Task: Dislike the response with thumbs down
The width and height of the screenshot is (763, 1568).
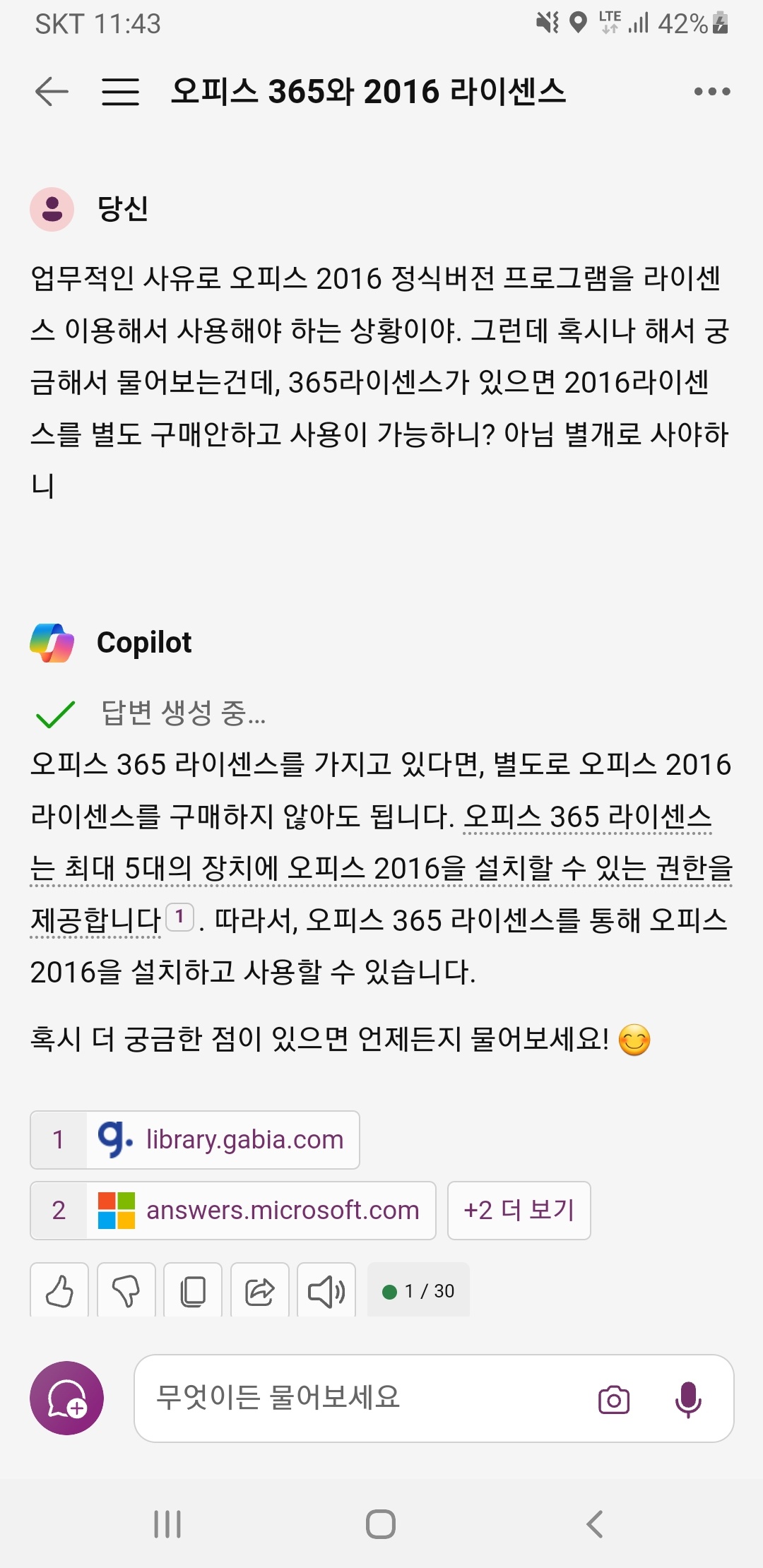Action: [126, 1291]
